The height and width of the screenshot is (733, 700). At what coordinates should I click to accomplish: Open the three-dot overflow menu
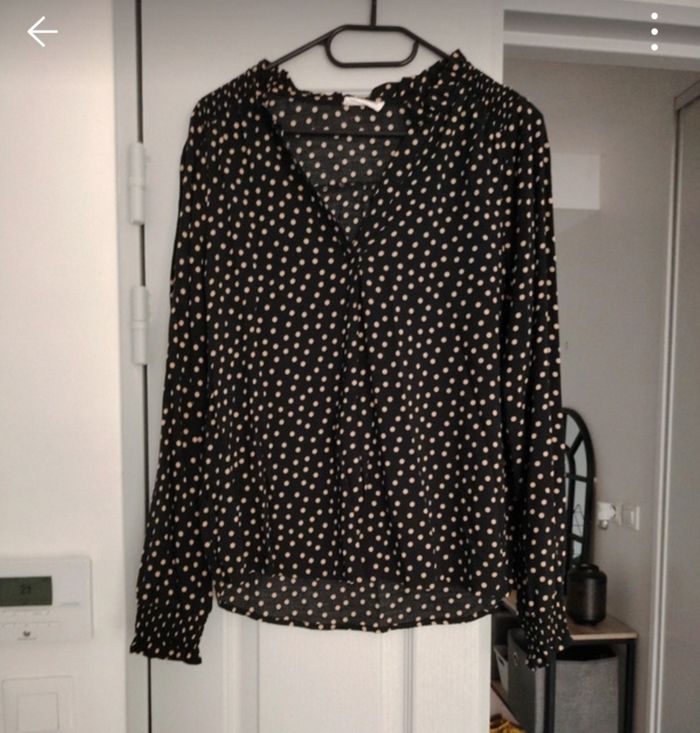[x=655, y=32]
